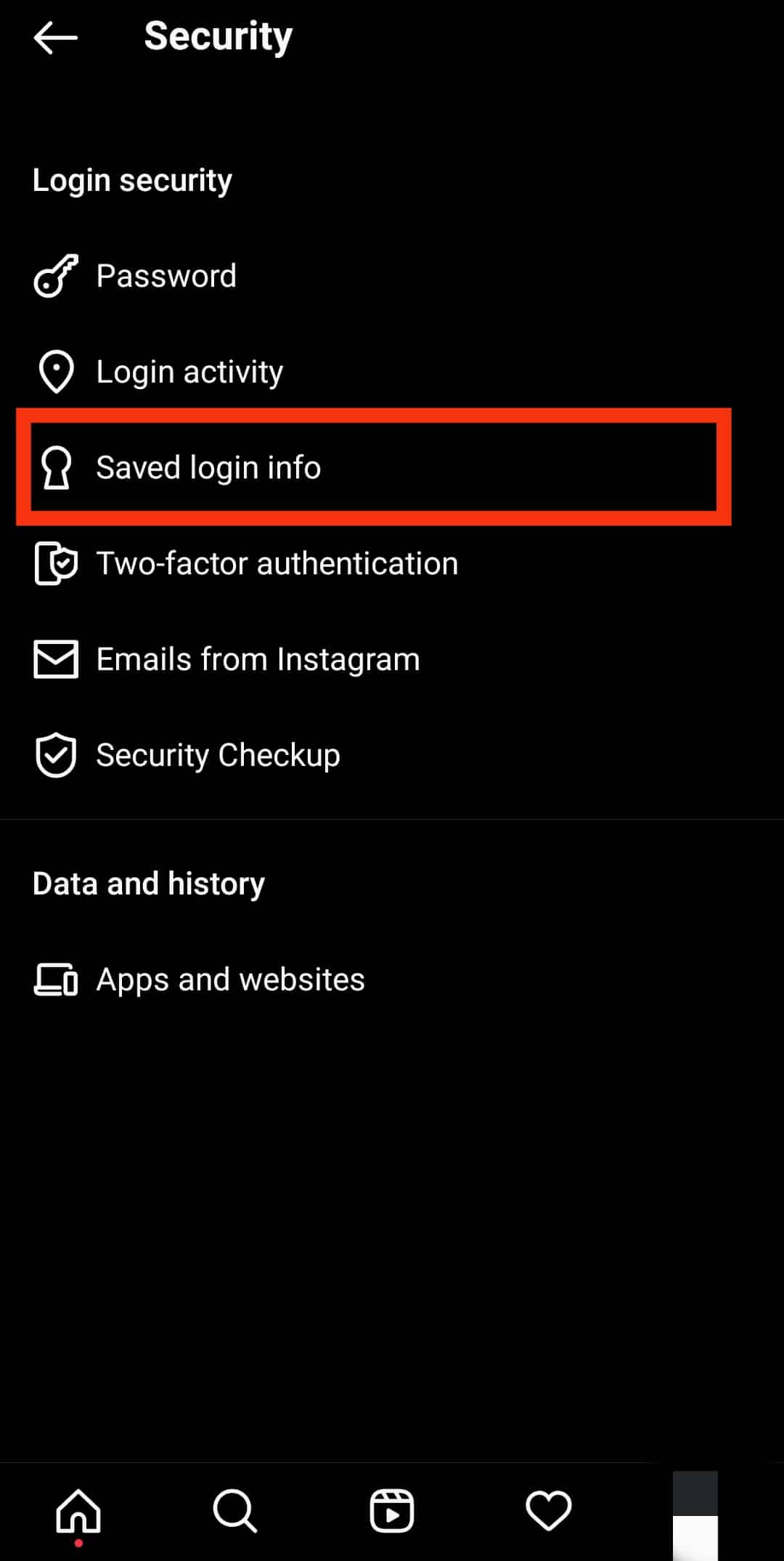The height and width of the screenshot is (1561, 784).
Task: Open Apps and websites
Action: click(x=392, y=979)
